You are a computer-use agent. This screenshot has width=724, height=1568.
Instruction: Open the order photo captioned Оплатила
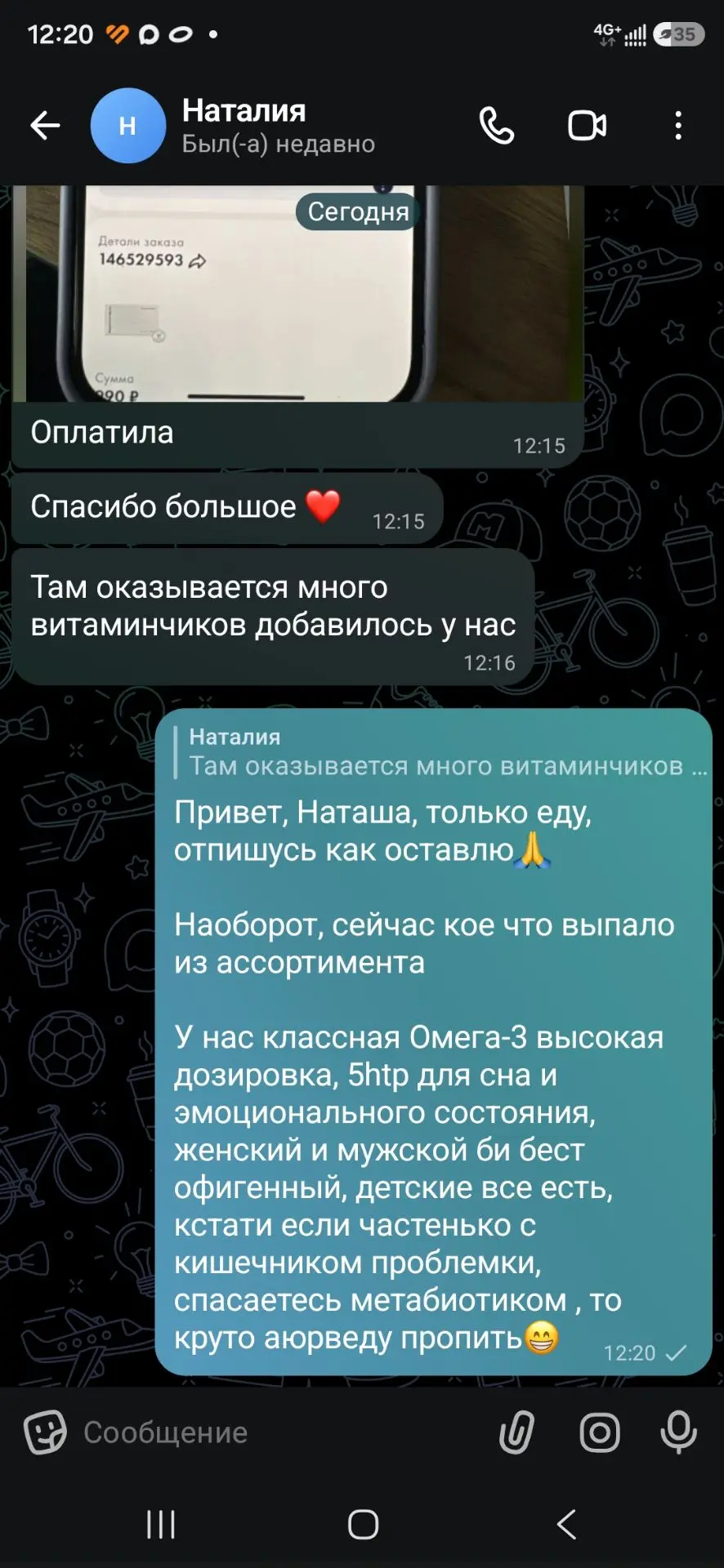point(297,294)
